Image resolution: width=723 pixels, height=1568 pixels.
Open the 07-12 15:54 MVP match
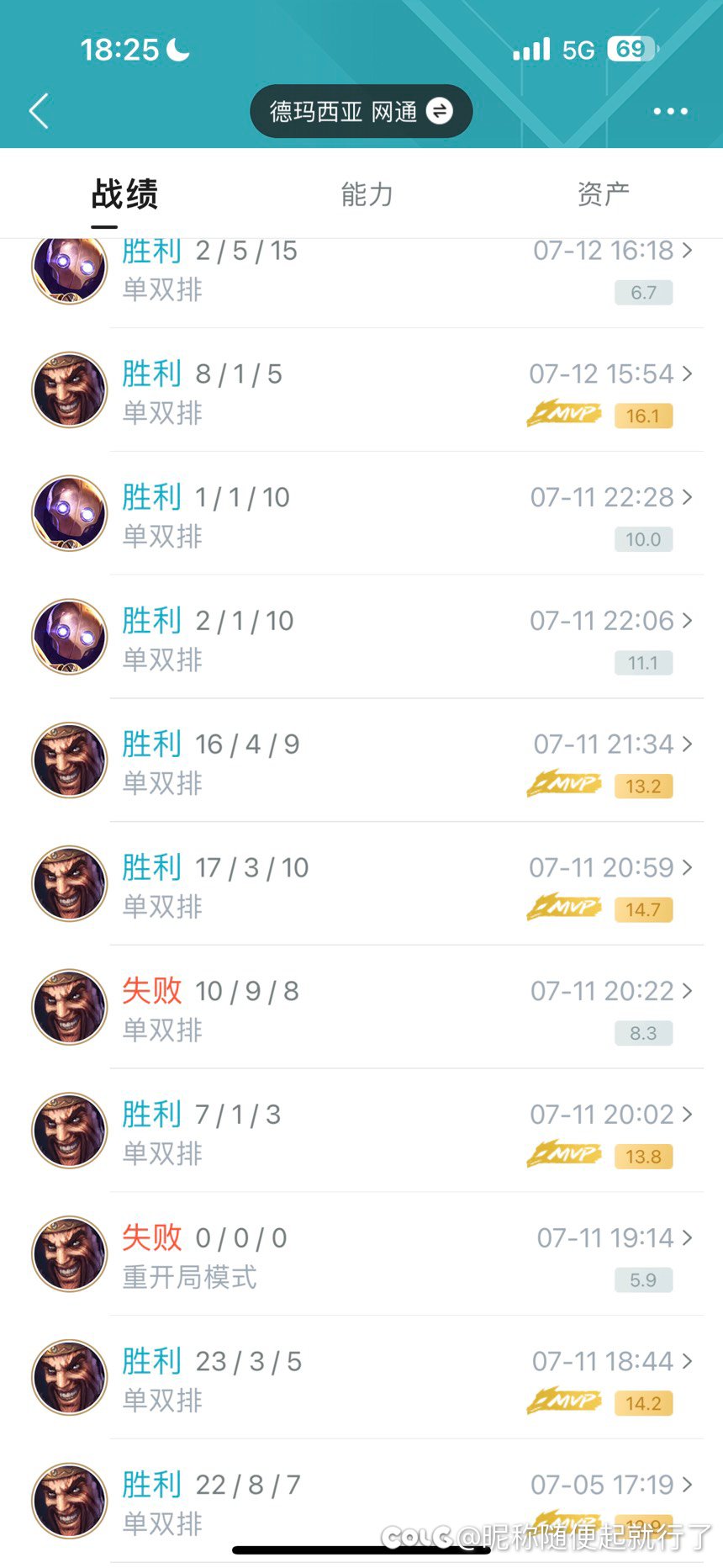click(361, 390)
